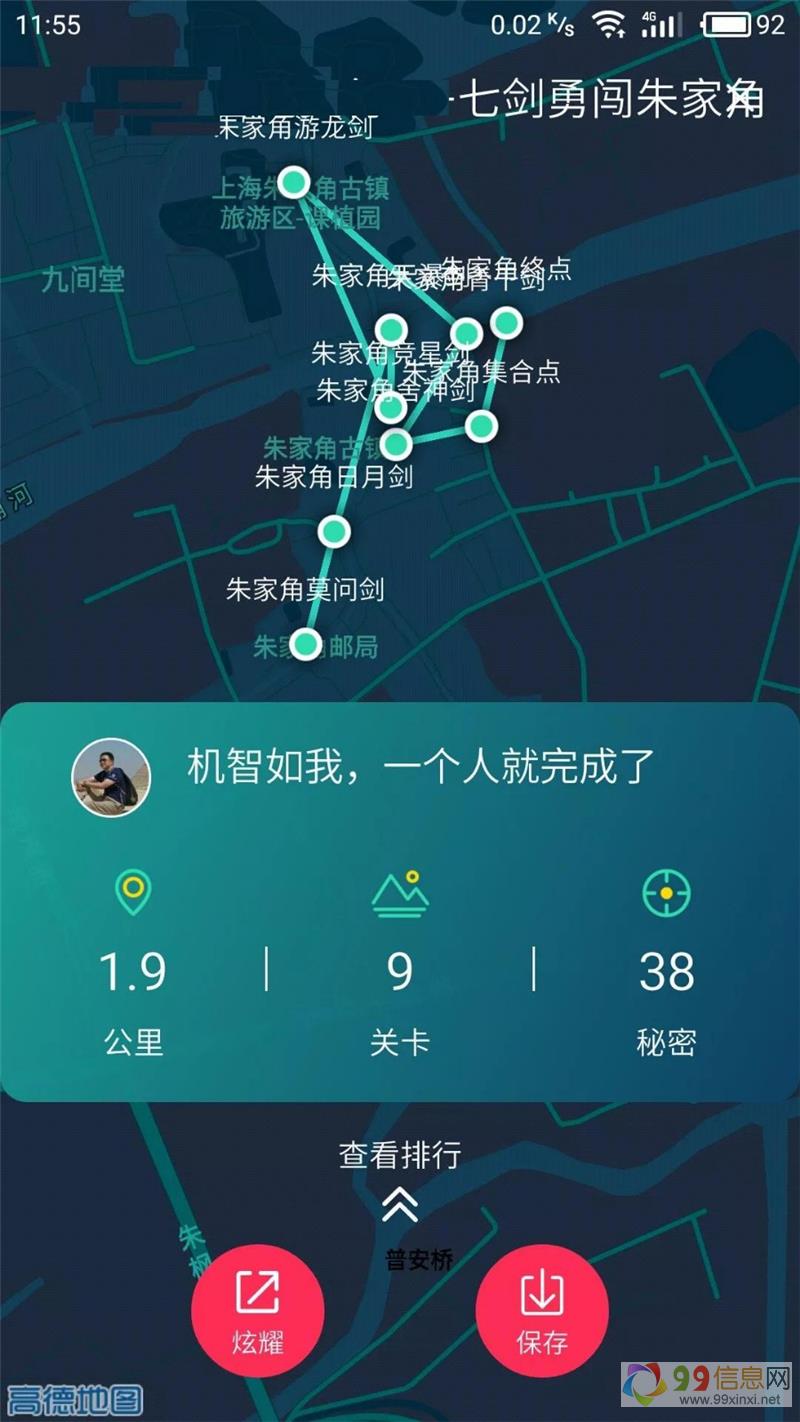The height and width of the screenshot is (1422, 800).
Task: Open the user avatar
Action: [111, 777]
